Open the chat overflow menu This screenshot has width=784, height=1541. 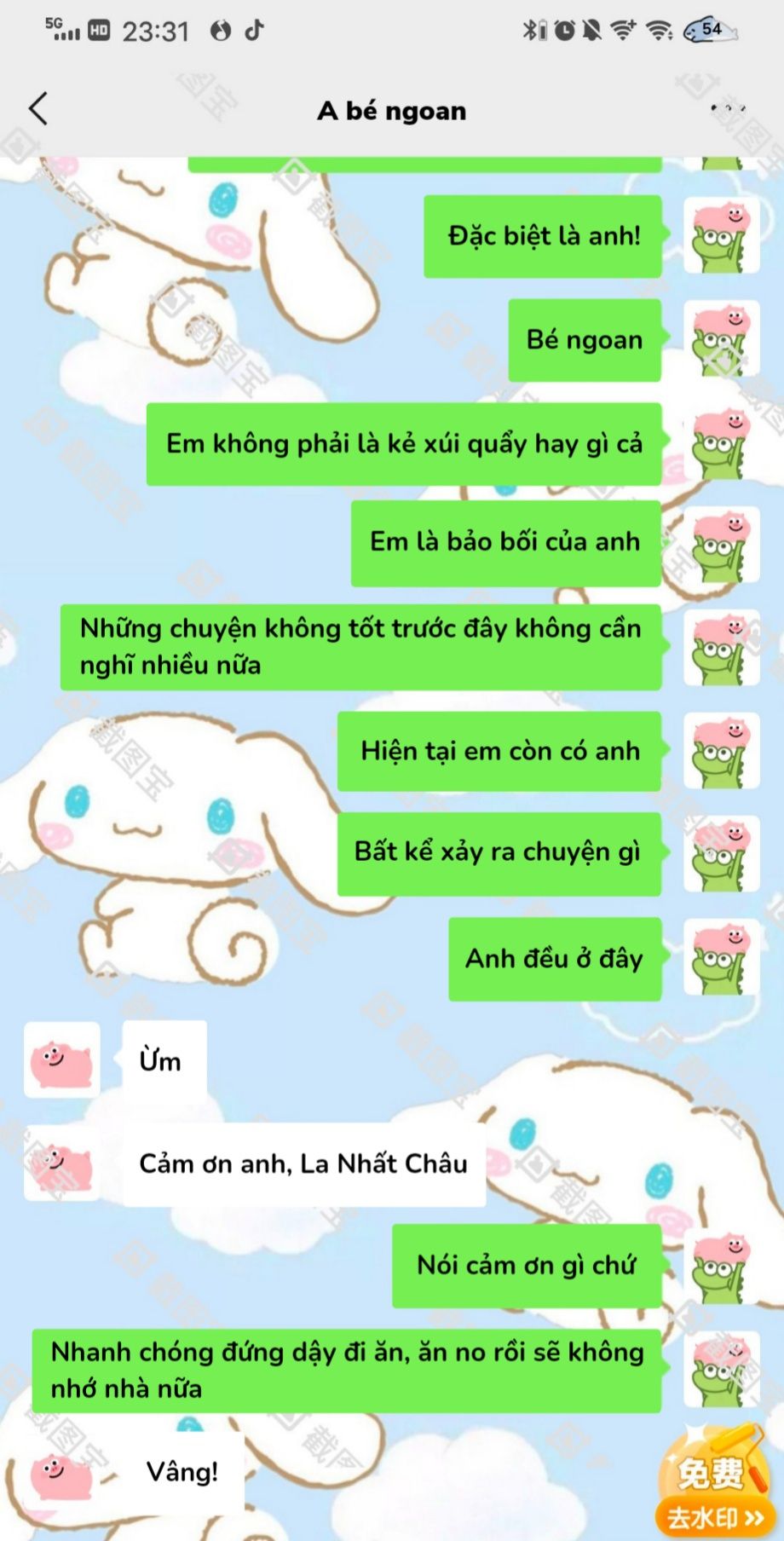coord(727,109)
